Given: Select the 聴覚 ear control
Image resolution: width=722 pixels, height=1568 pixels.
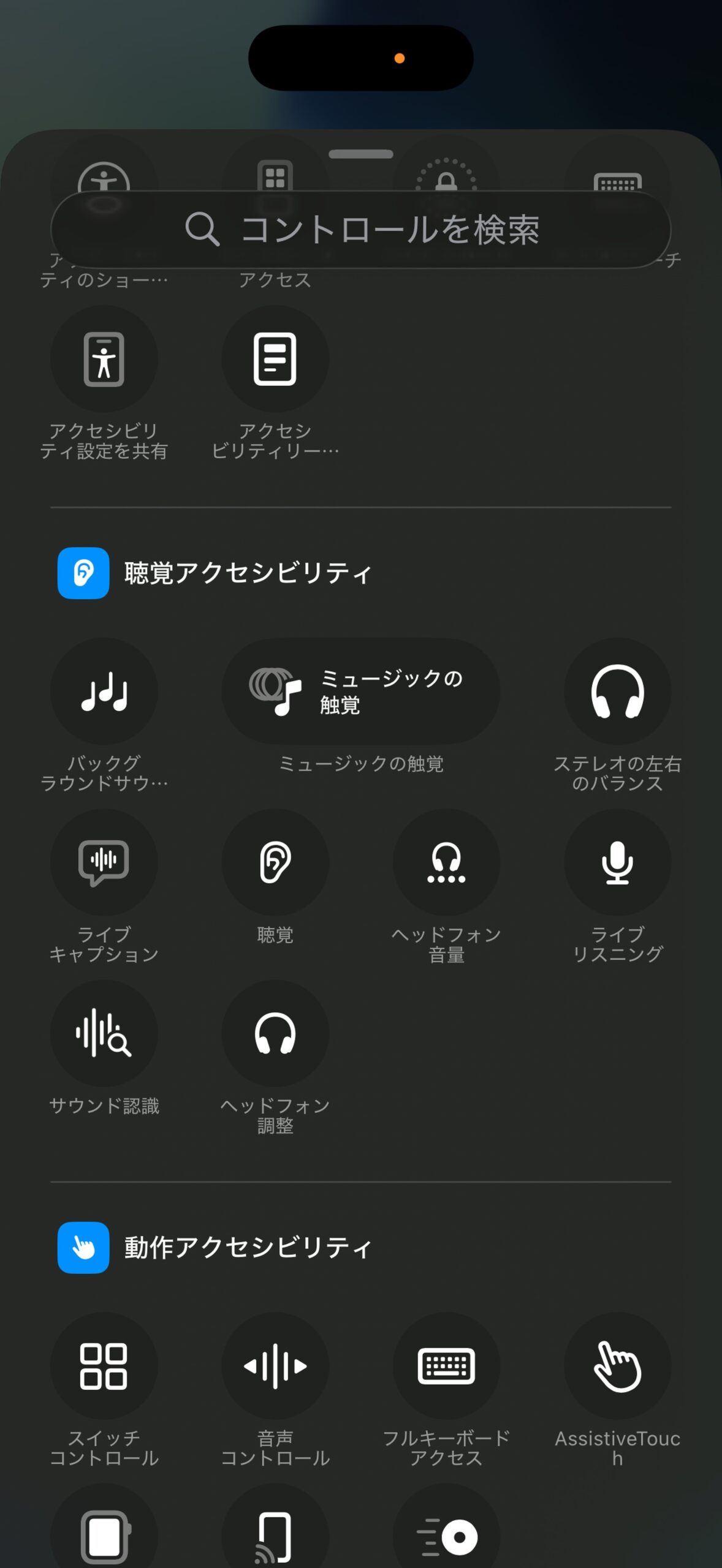Looking at the screenshot, I should [275, 863].
